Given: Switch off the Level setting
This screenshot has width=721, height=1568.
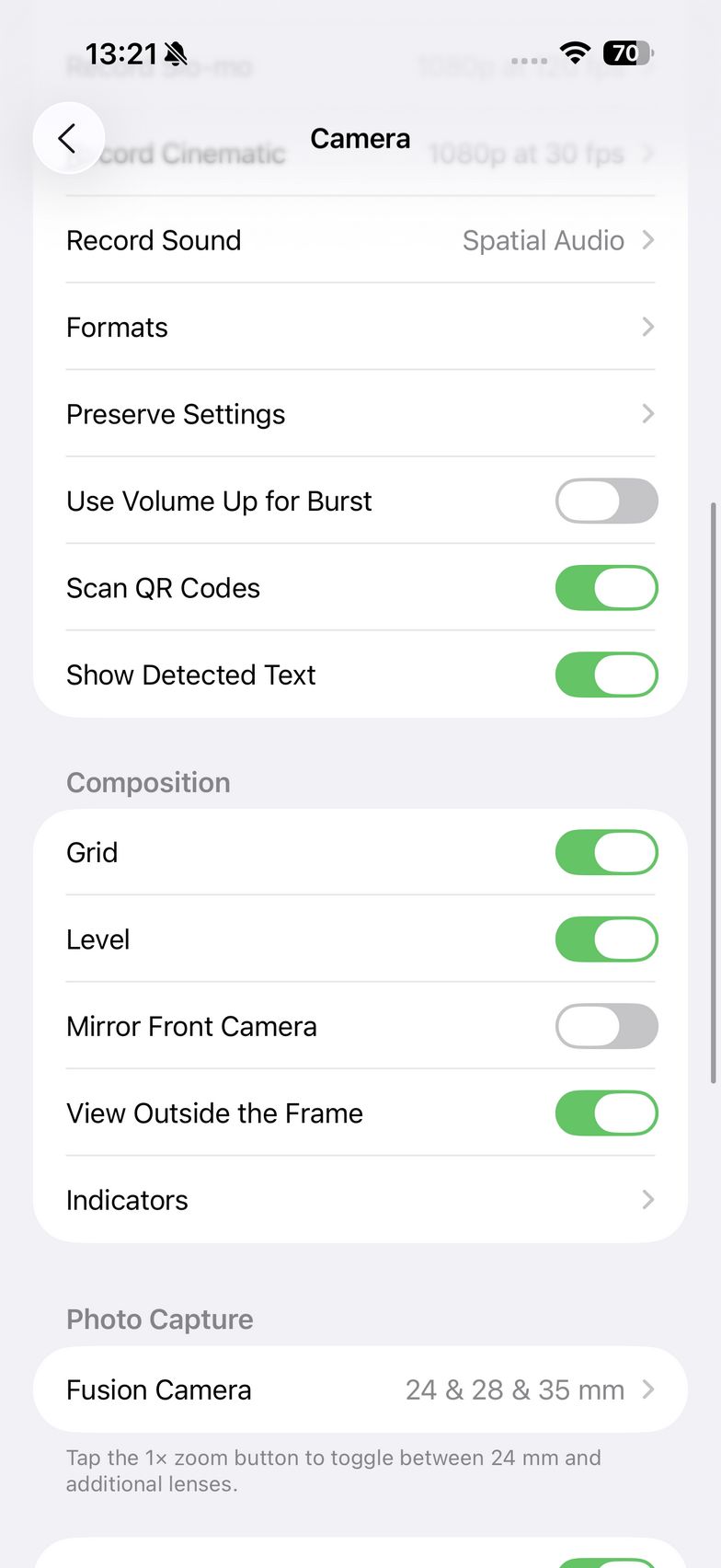Looking at the screenshot, I should click(x=606, y=940).
